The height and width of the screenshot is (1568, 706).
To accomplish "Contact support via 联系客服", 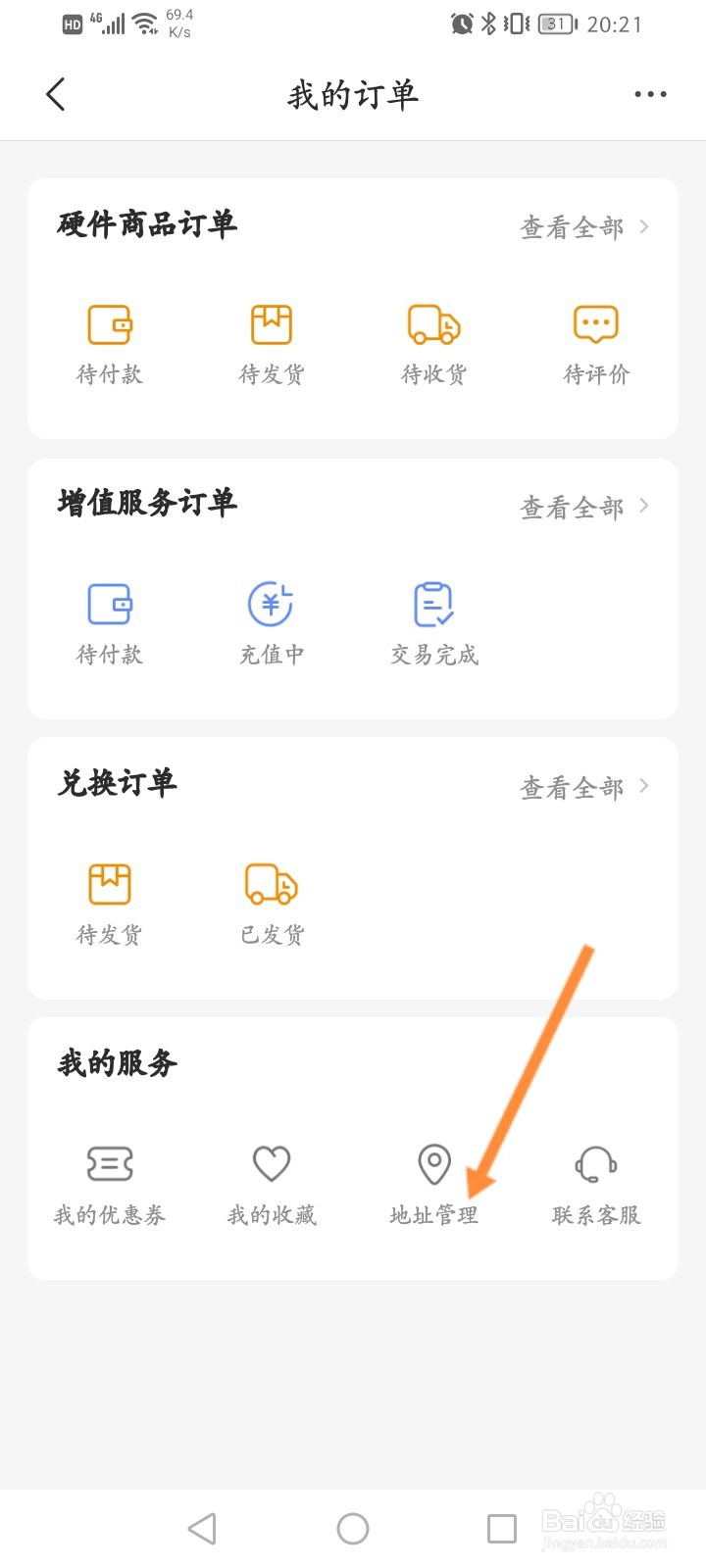I will point(596,1186).
